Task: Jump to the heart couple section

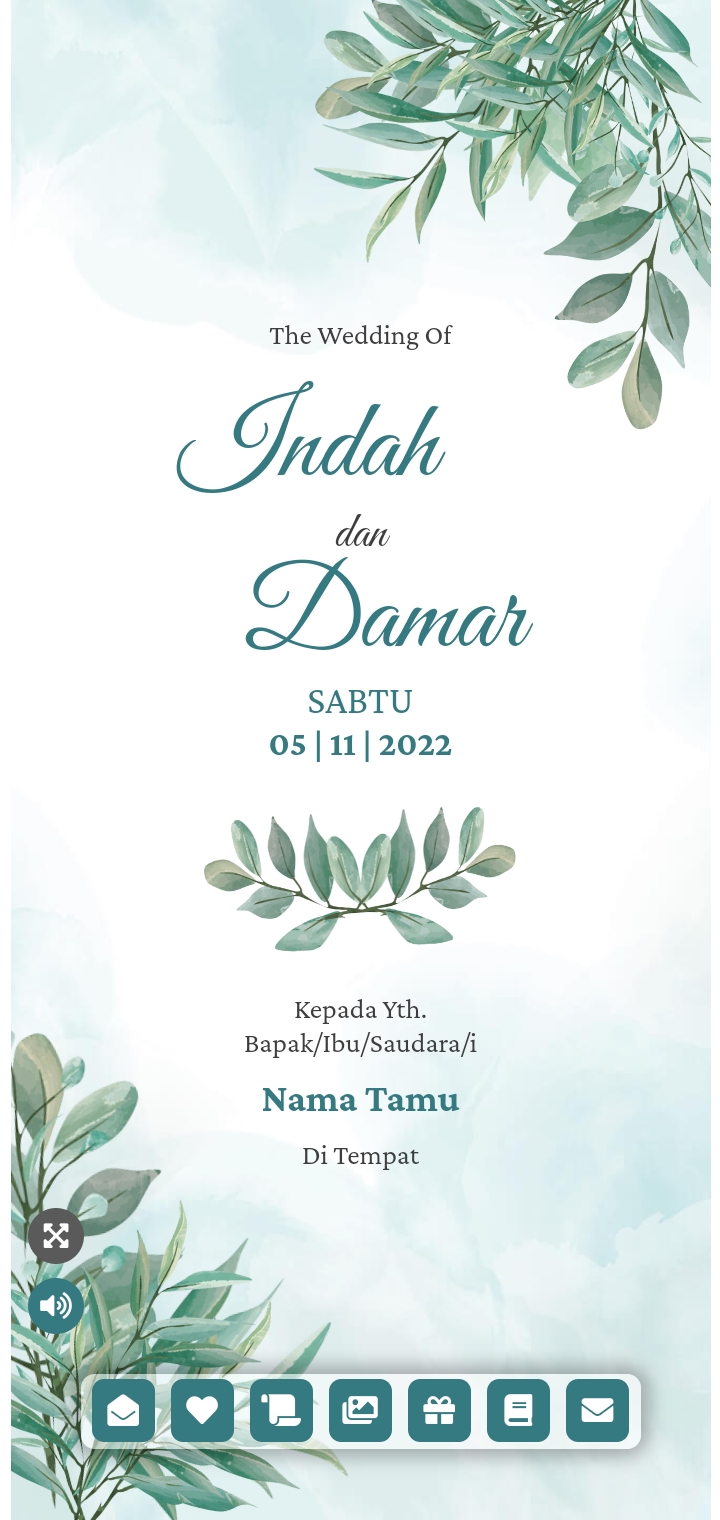Action: coord(202,1410)
